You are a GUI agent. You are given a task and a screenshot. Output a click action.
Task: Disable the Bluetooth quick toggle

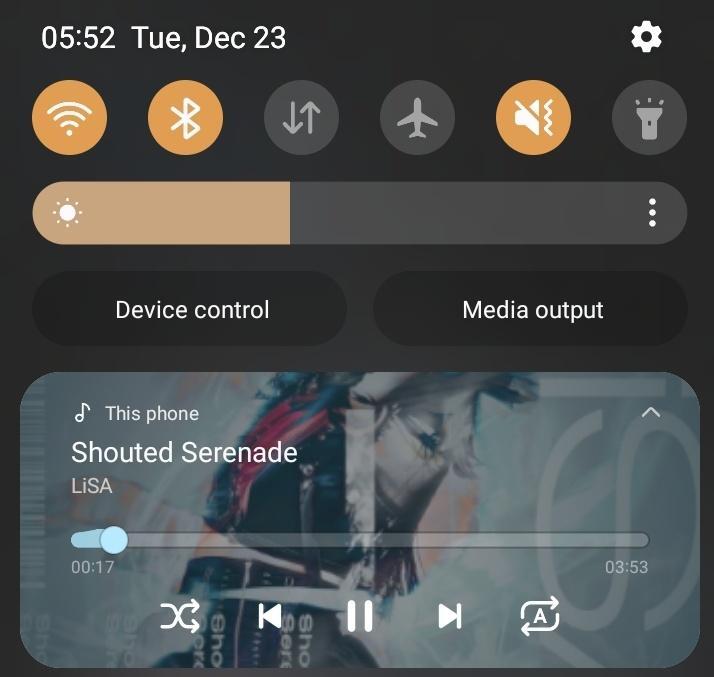185,117
